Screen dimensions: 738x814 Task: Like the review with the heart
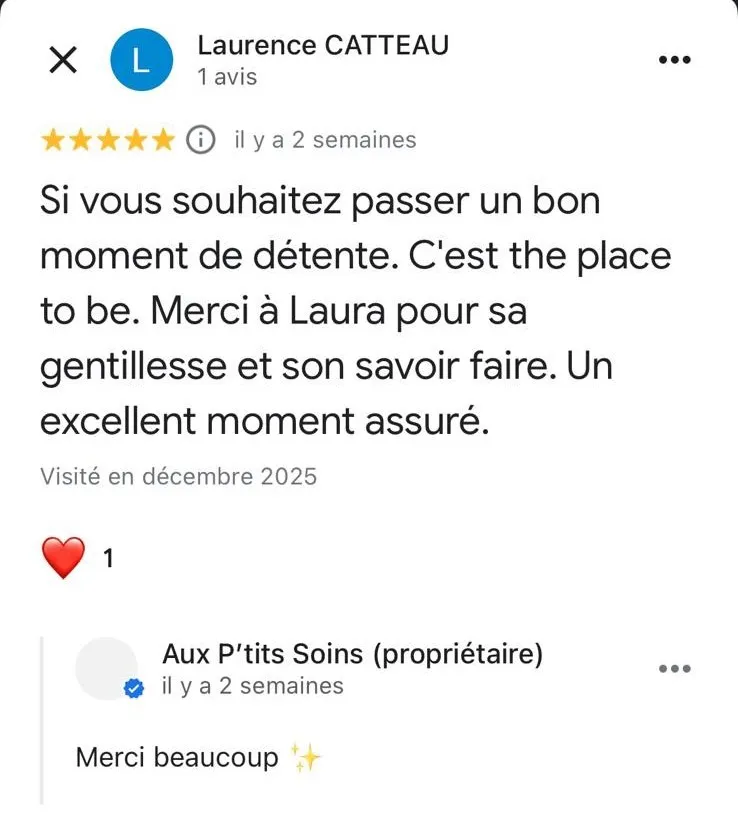coord(63,558)
